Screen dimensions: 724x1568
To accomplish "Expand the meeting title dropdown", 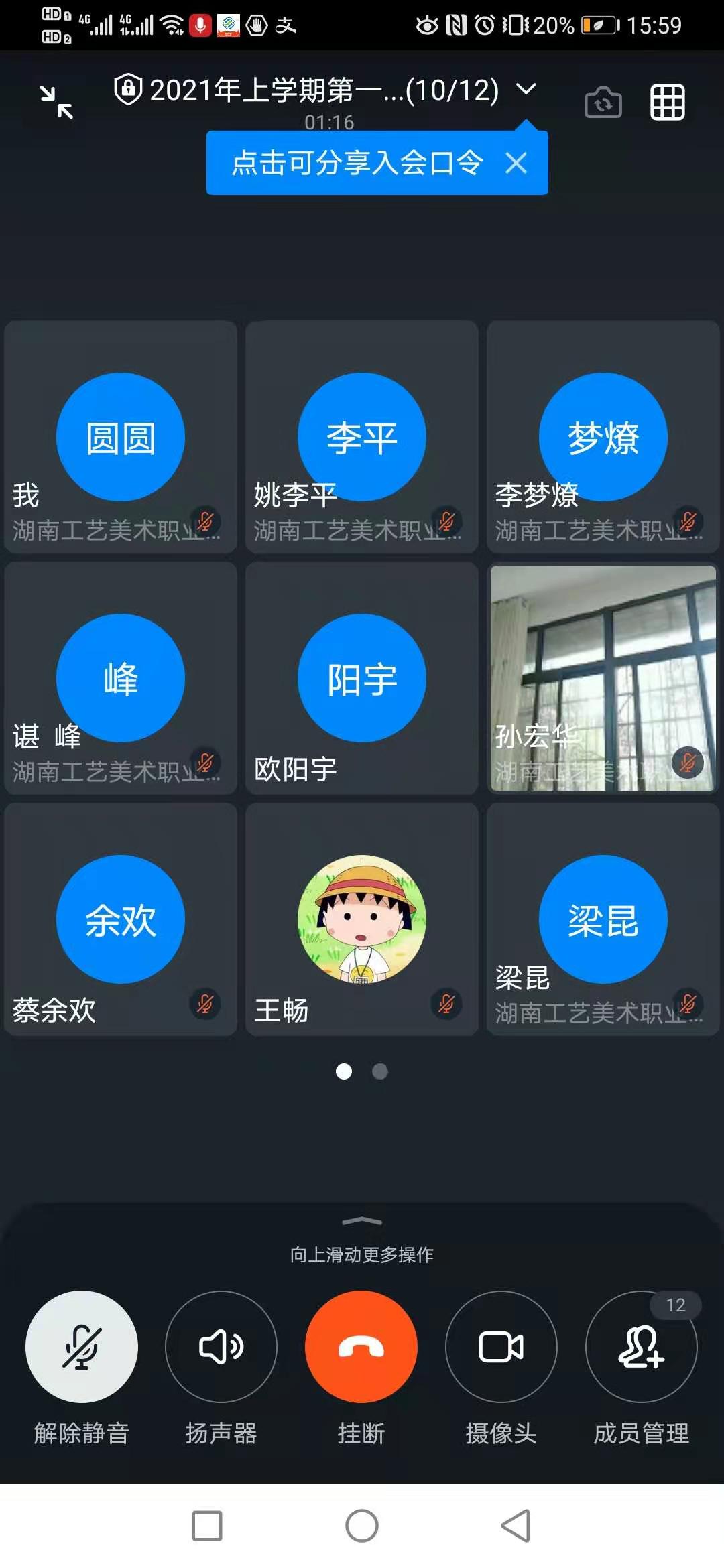I will [x=527, y=89].
